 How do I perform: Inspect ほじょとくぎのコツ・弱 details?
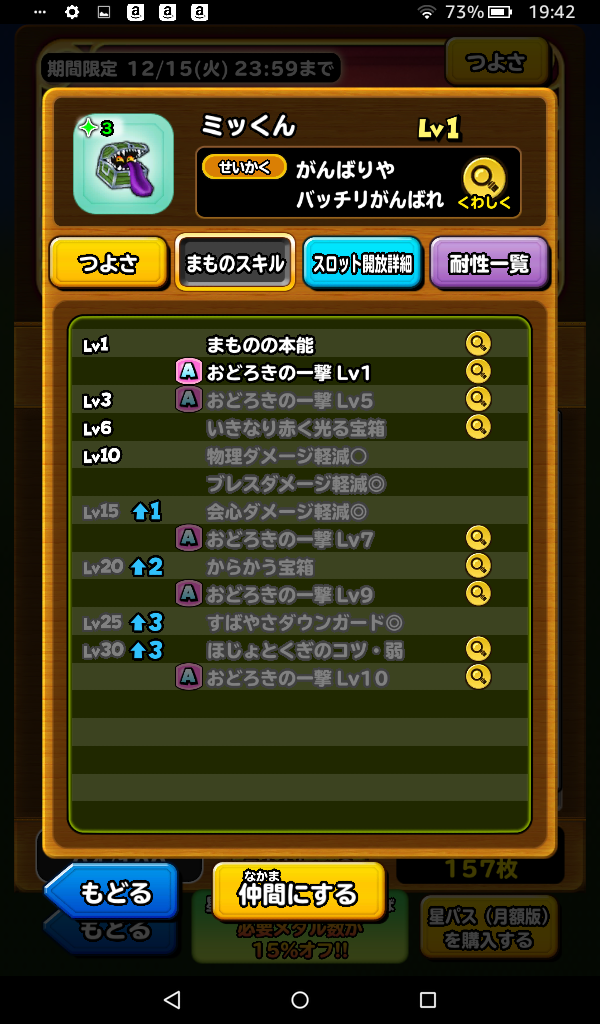tap(479, 650)
